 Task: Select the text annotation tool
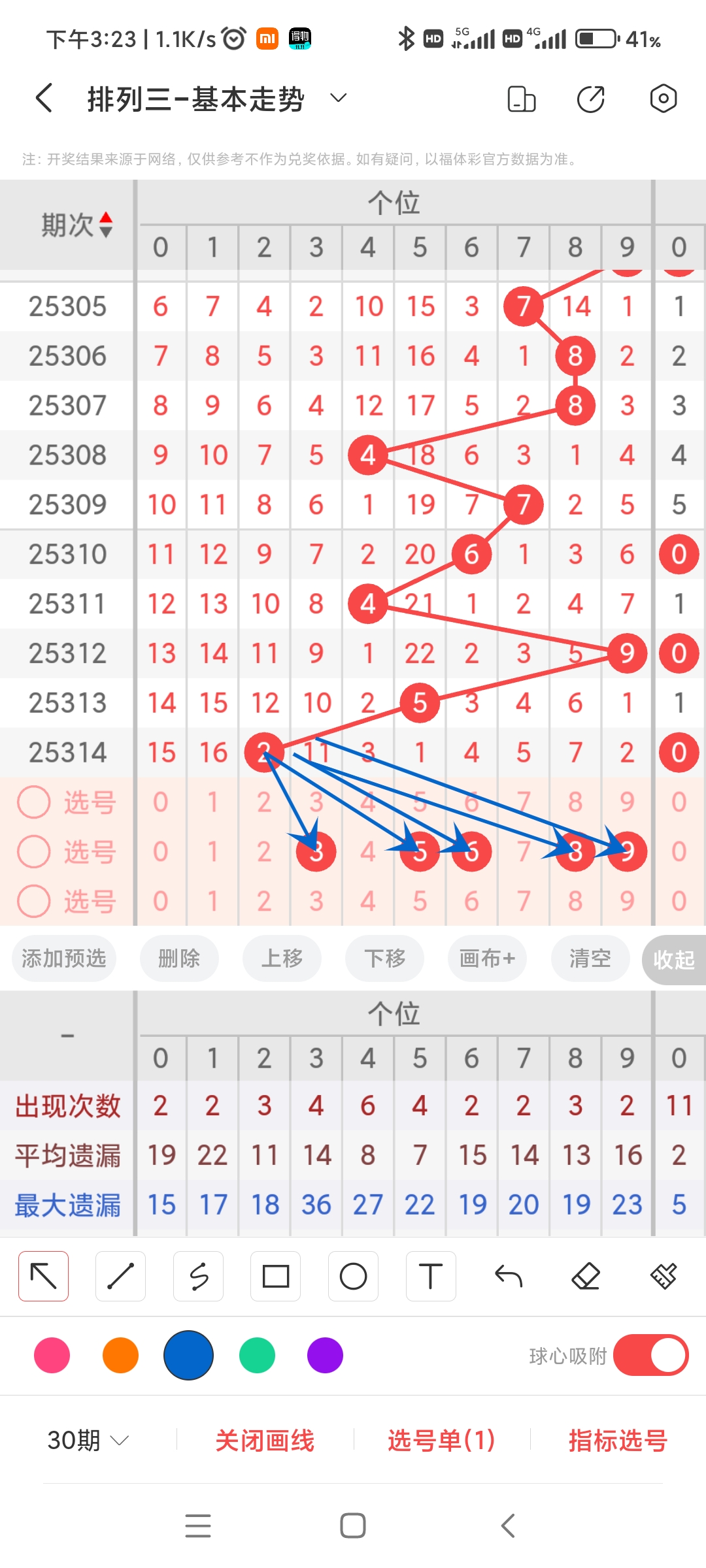pos(430,1275)
